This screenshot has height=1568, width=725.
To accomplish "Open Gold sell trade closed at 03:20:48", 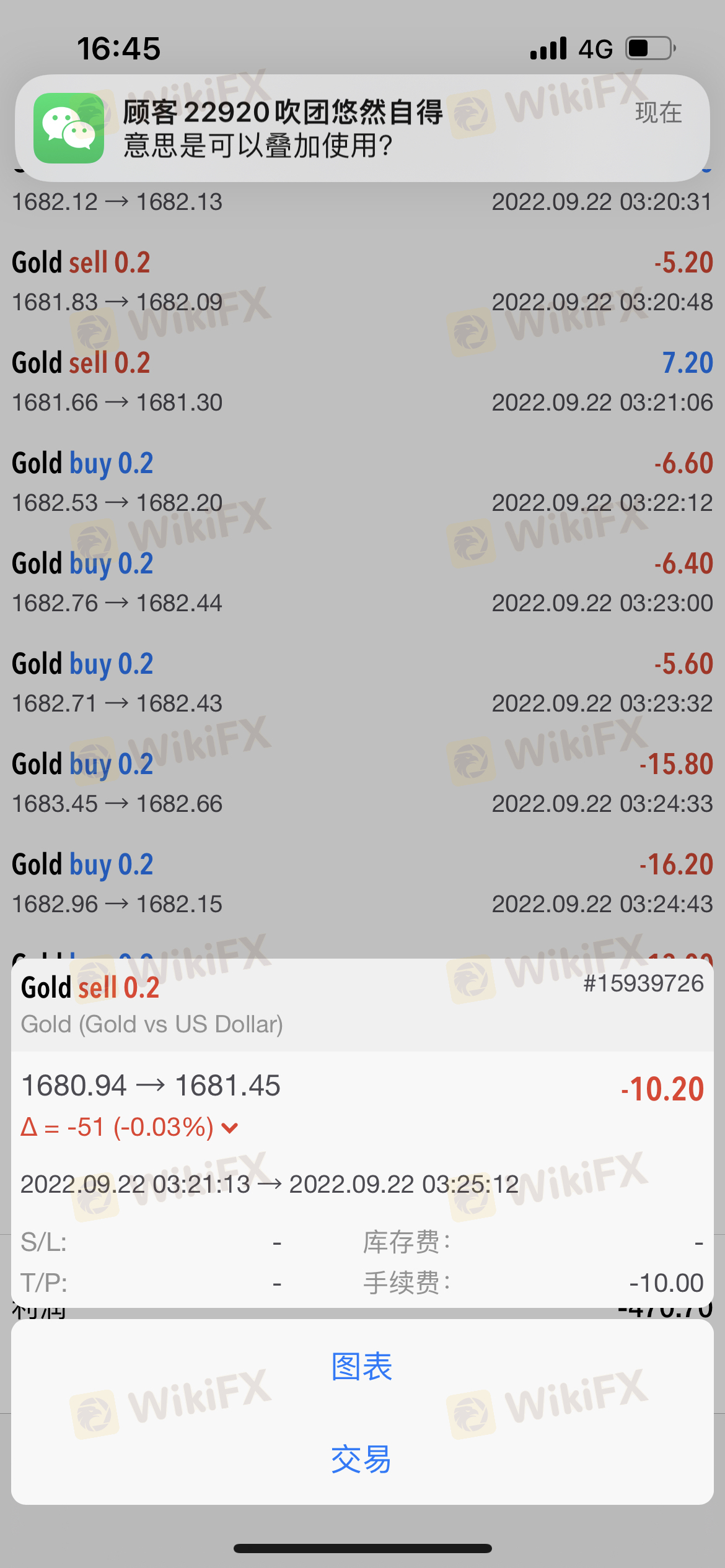I will coord(362,282).
